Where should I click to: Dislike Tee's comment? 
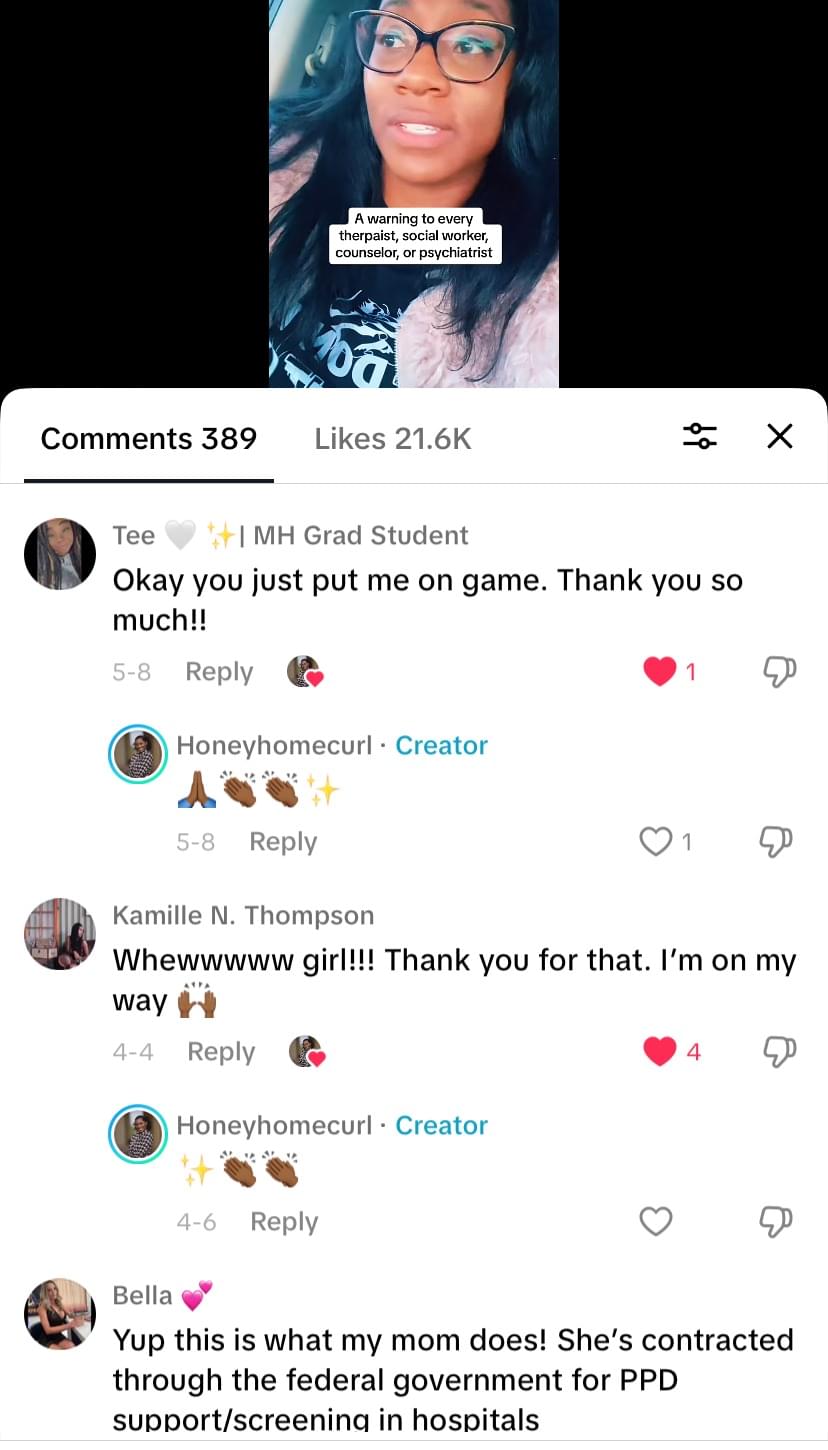[x=779, y=672]
